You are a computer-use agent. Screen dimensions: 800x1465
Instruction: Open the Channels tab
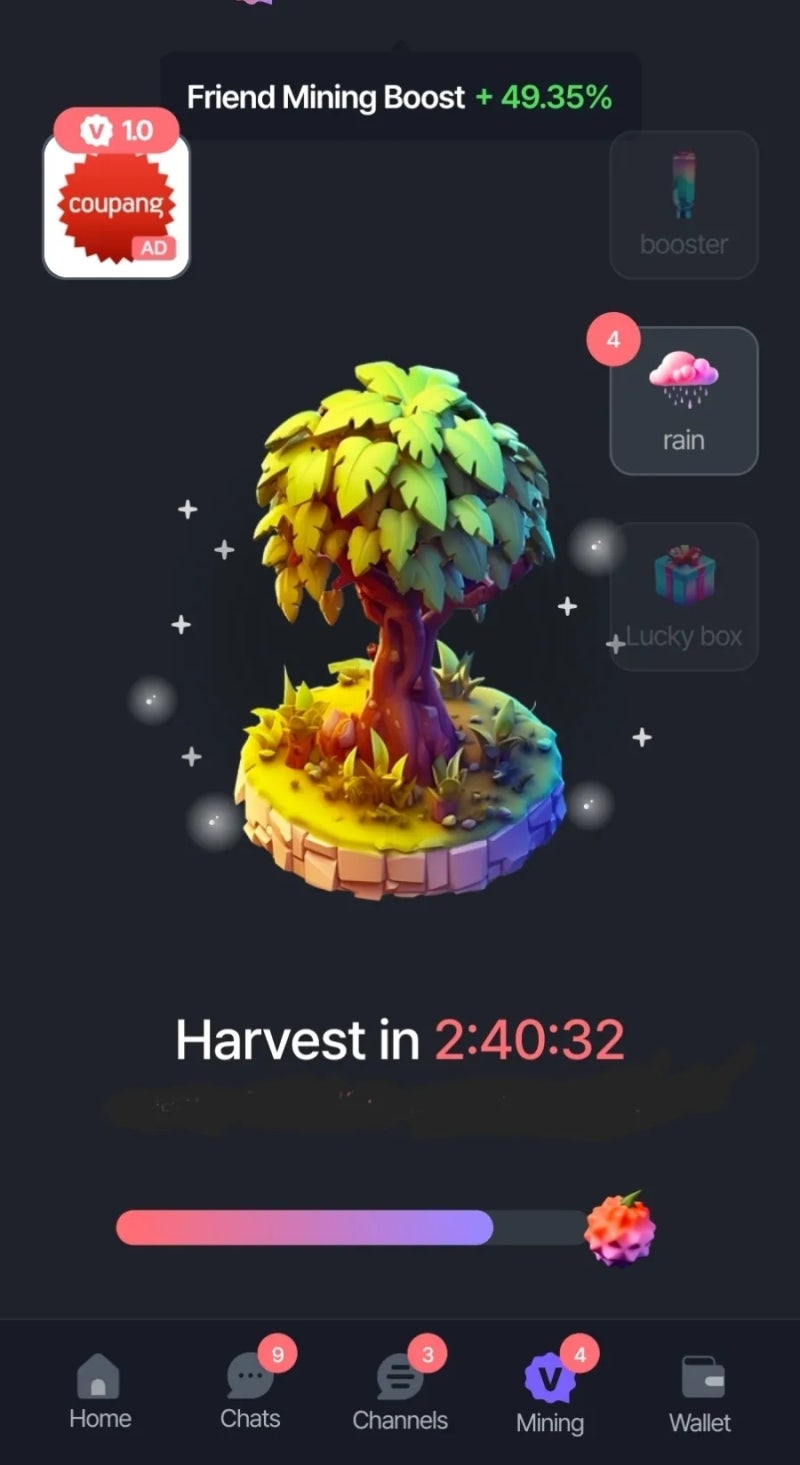[400, 1392]
